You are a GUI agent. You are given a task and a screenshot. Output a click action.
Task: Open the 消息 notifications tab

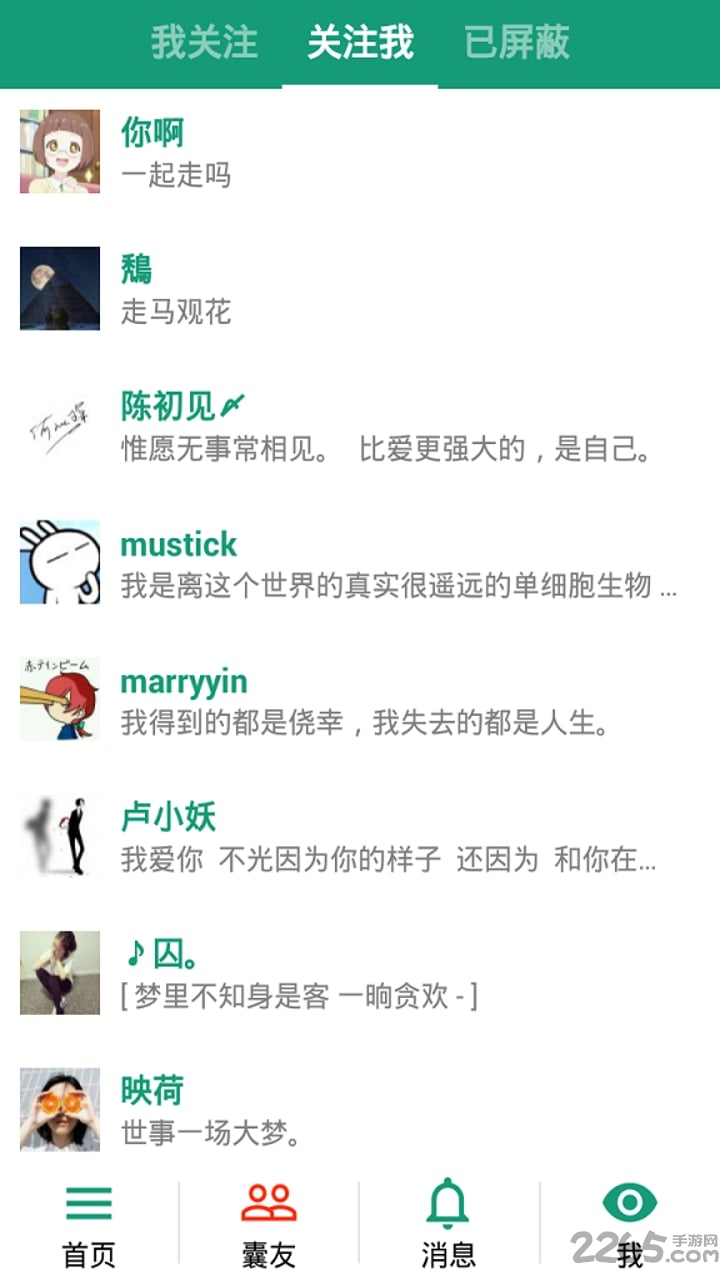(448, 1225)
